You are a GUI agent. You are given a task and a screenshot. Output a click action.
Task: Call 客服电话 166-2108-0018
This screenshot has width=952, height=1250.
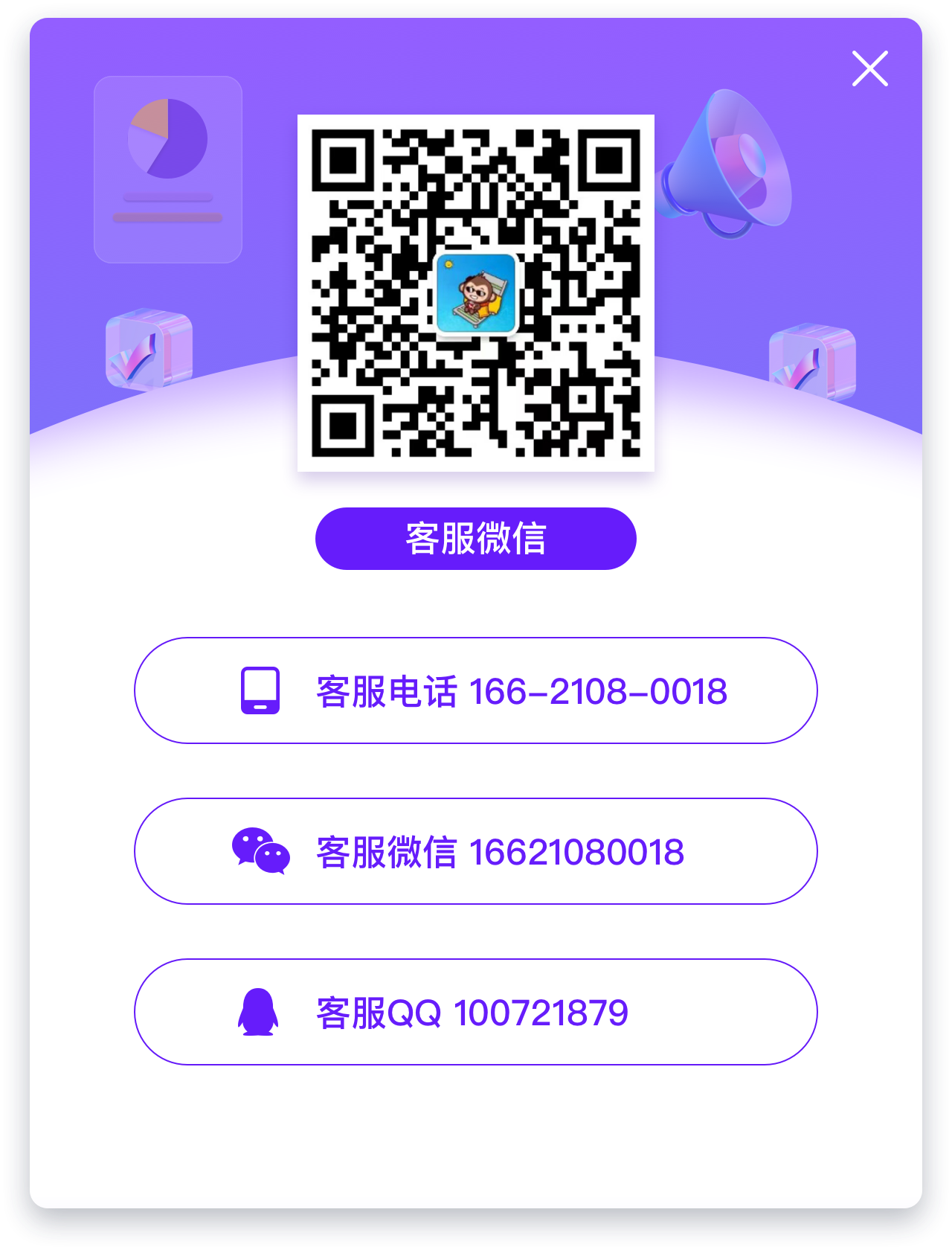pos(476,690)
